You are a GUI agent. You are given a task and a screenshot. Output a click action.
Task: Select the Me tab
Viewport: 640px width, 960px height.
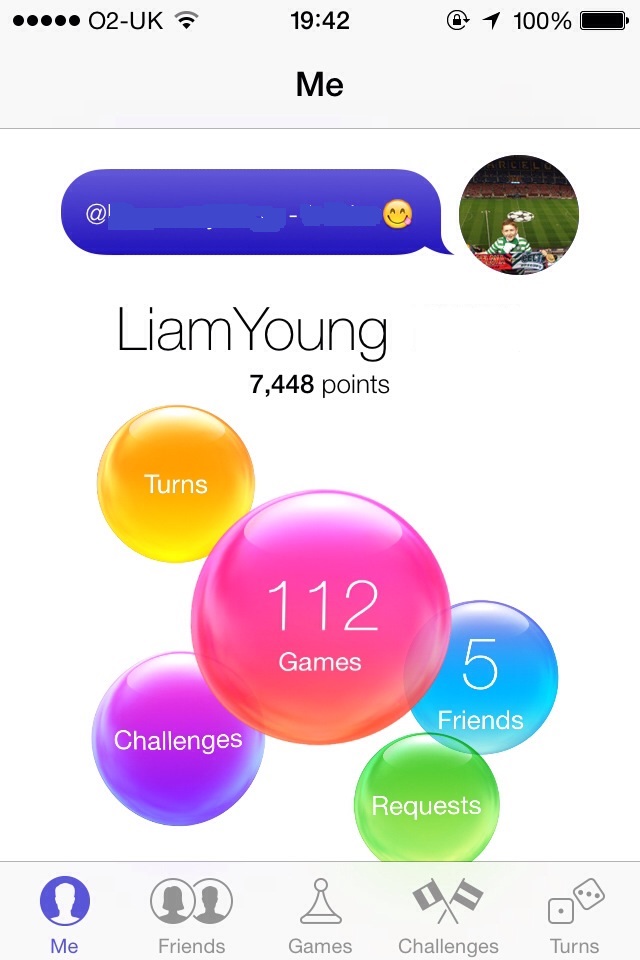coord(64,915)
